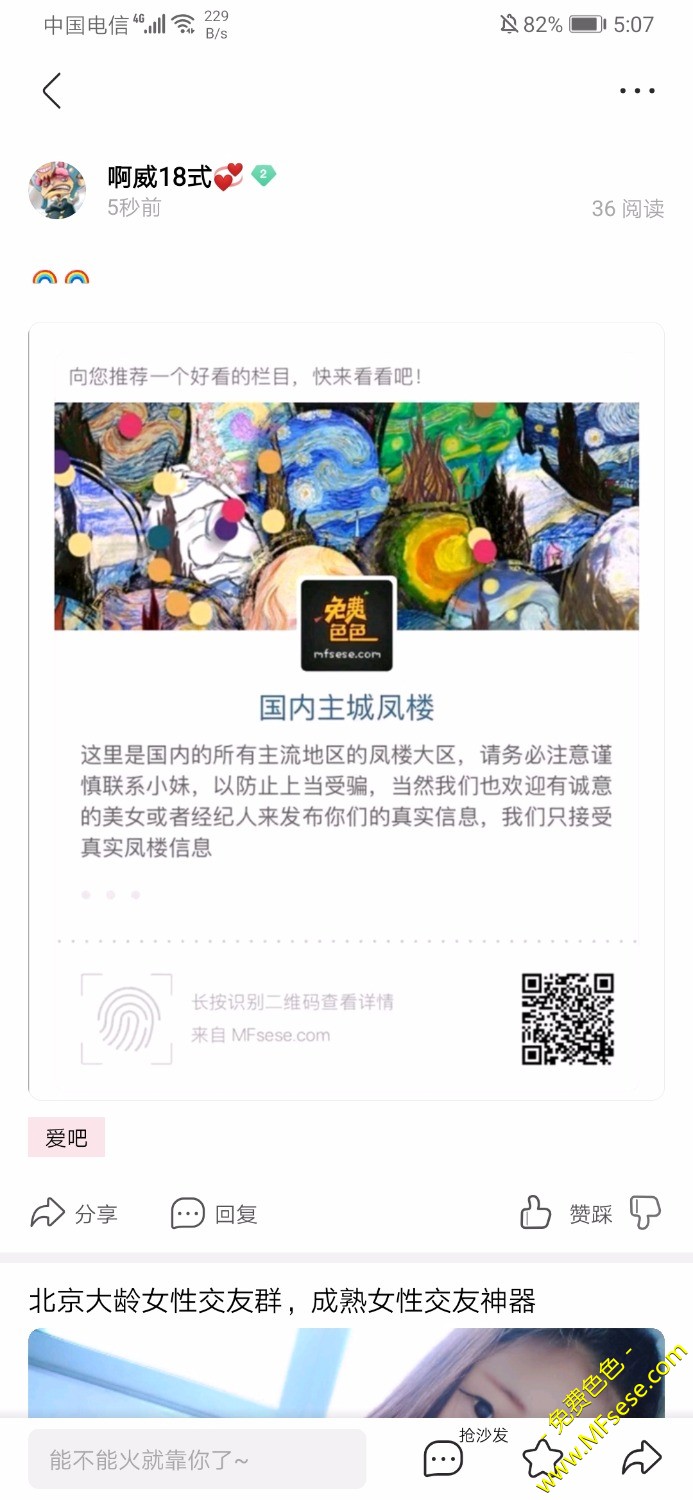Tap the comment input box 能不能火就靠你了~
This screenshot has height=1500, width=693.
[196, 1459]
